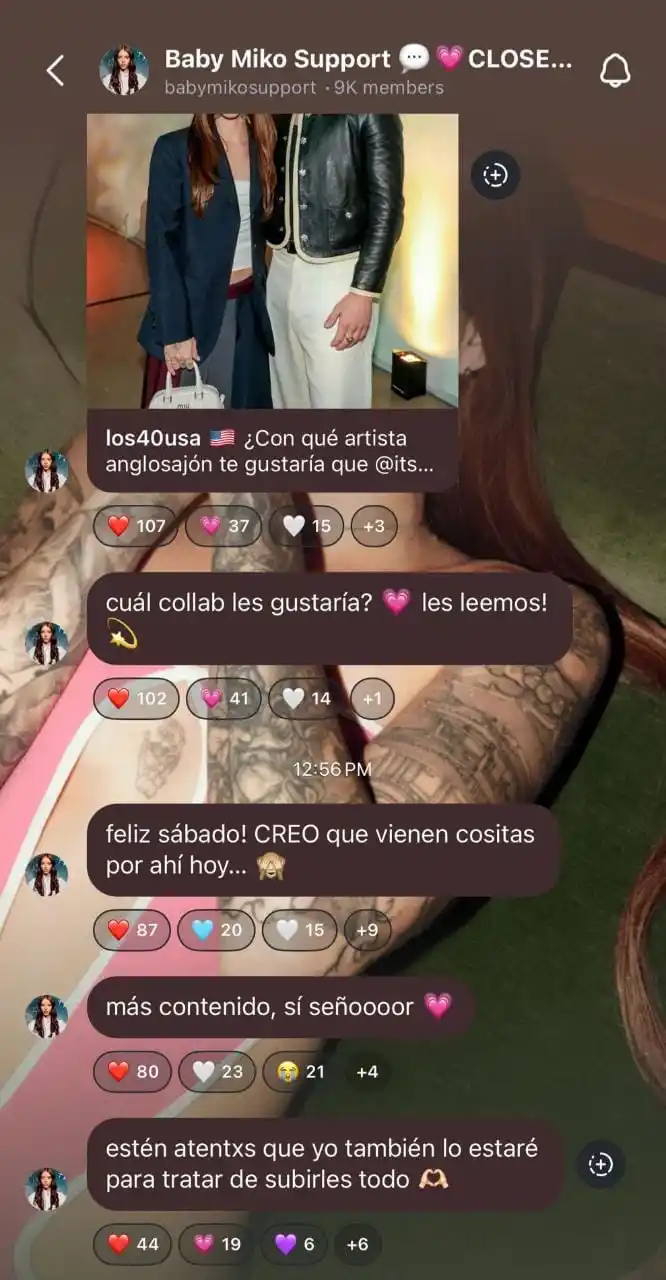The width and height of the screenshot is (666, 1280).
Task: Tap red heart 80 on más contenido message
Action: (133, 1071)
